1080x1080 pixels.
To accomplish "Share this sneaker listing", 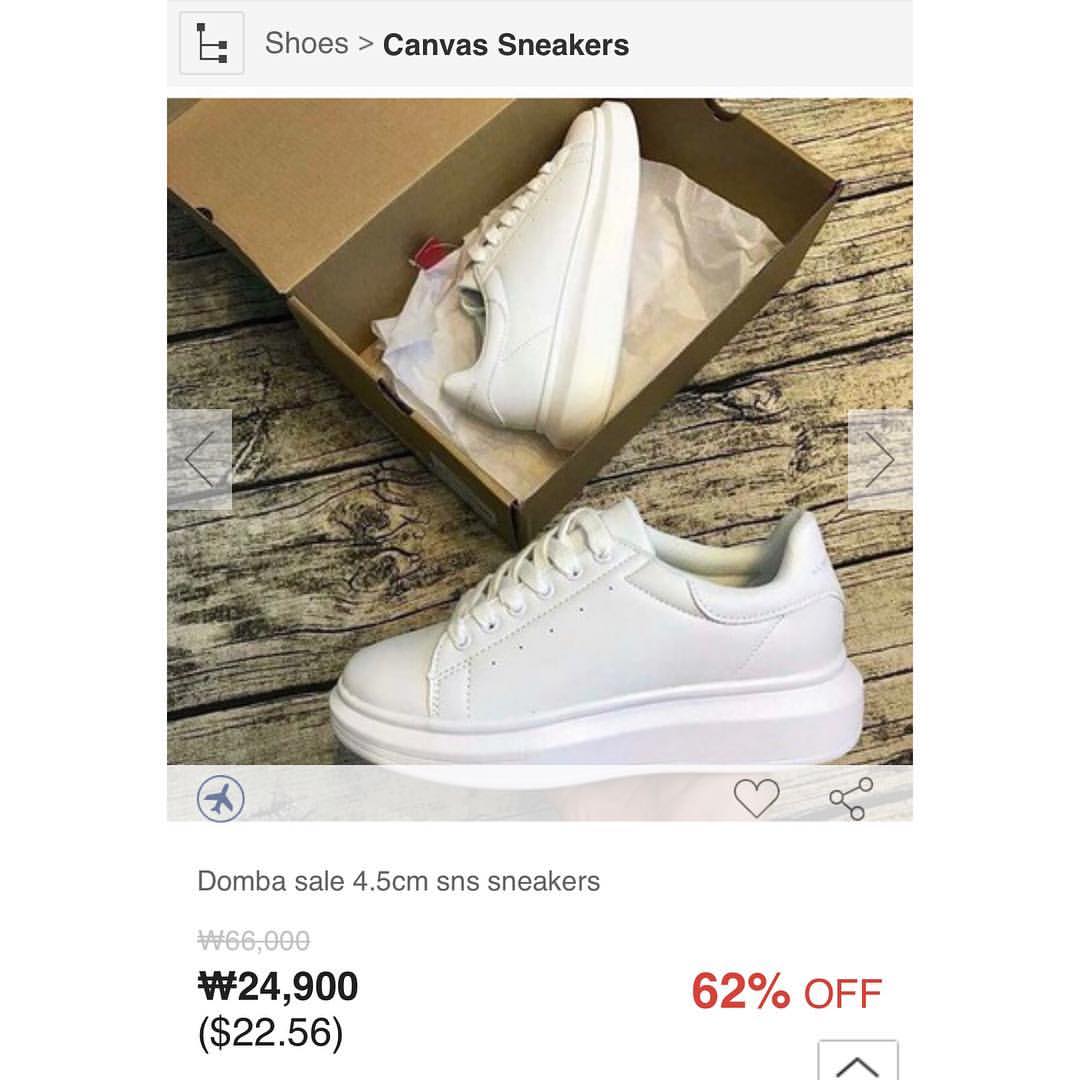I will tap(851, 798).
